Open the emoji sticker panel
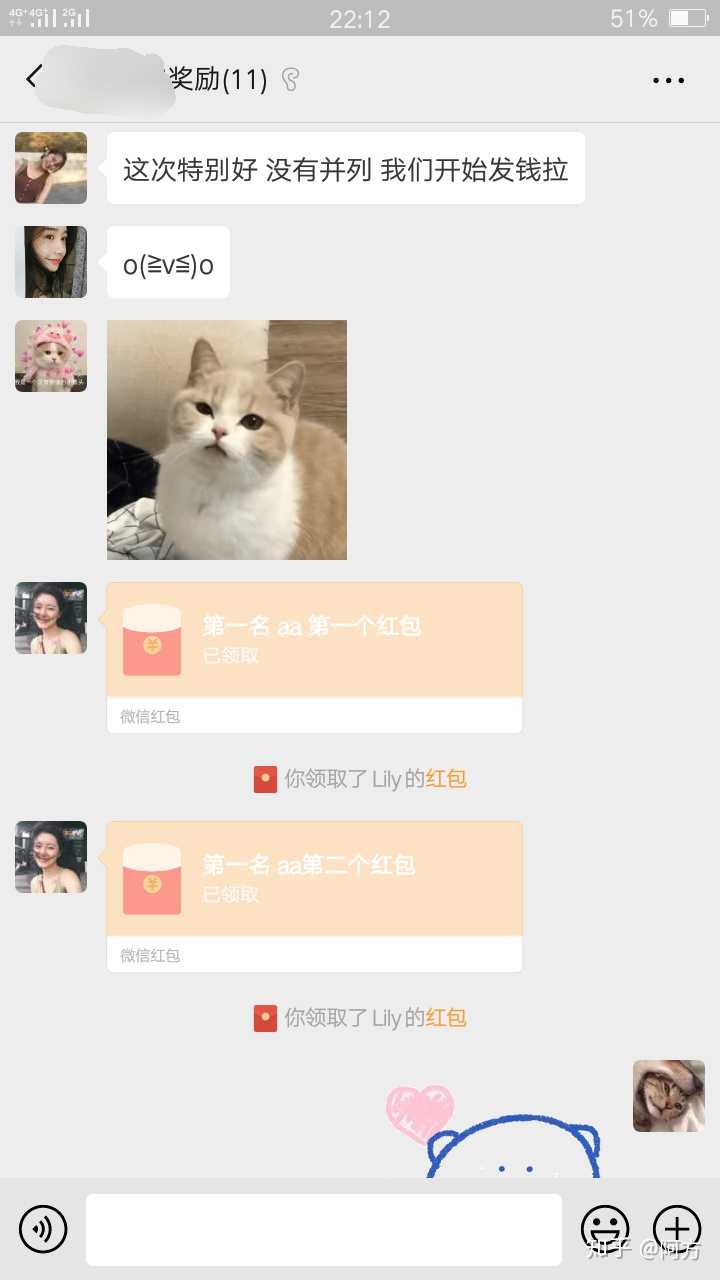Screen dimensions: 720x1280 point(605,1229)
